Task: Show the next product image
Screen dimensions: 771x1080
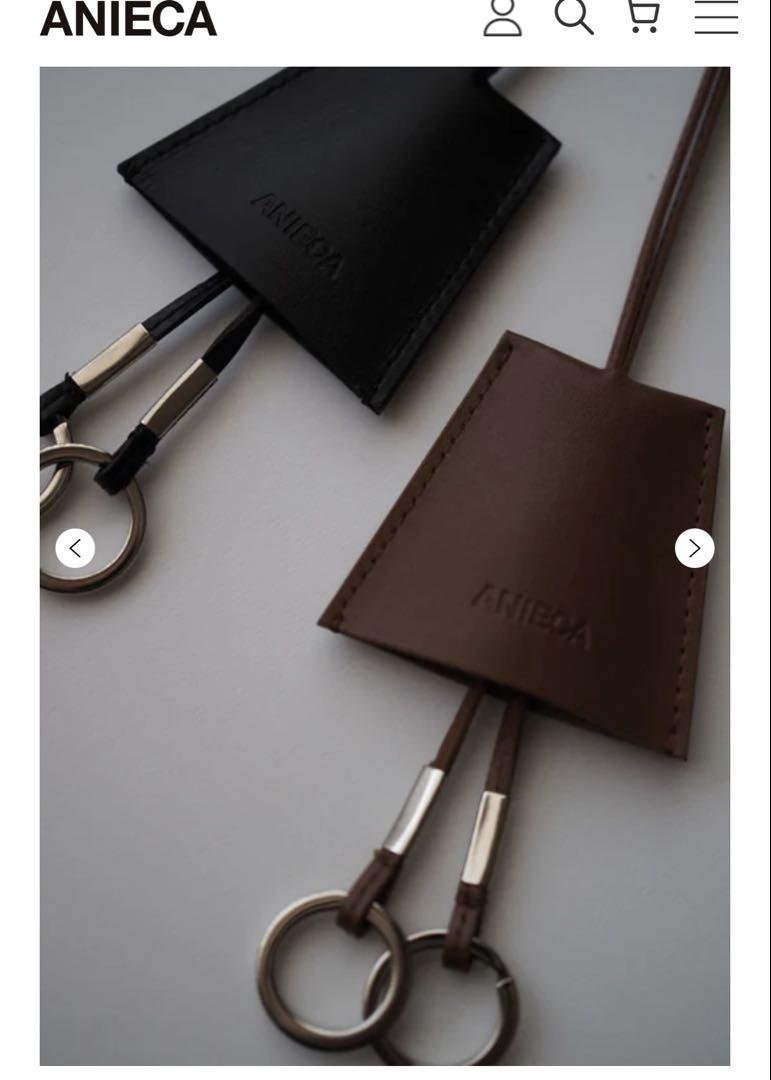Action: (x=694, y=548)
